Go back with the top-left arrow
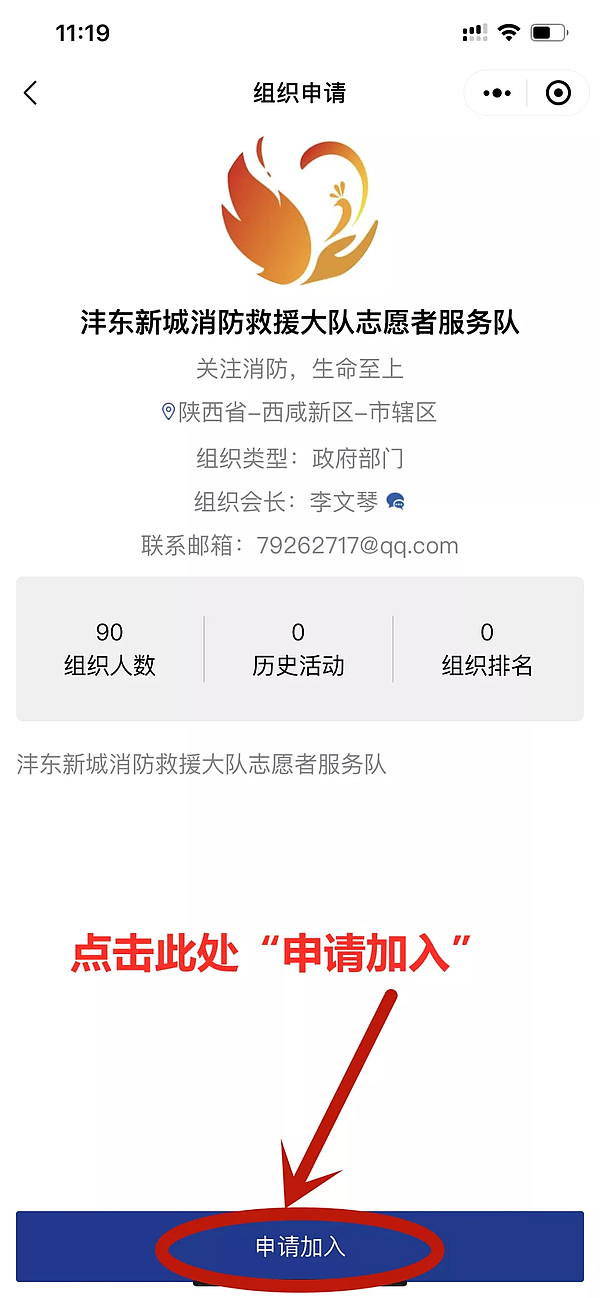This screenshot has width=600, height=1298. point(30,93)
